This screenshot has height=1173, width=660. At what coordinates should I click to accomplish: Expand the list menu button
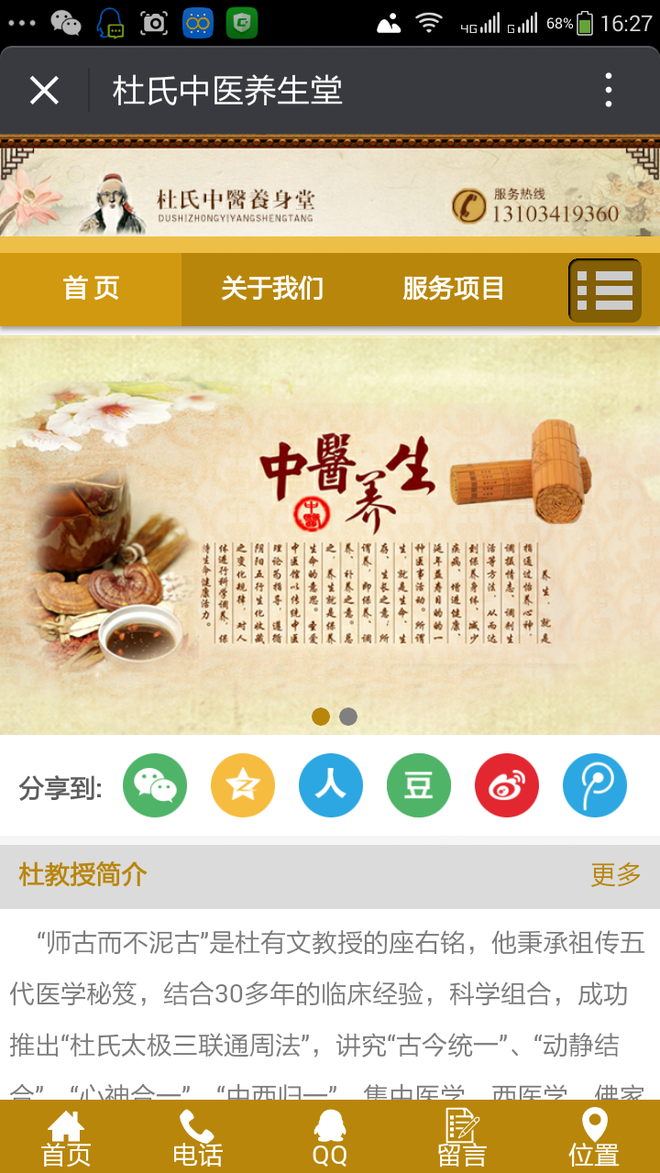tap(605, 290)
